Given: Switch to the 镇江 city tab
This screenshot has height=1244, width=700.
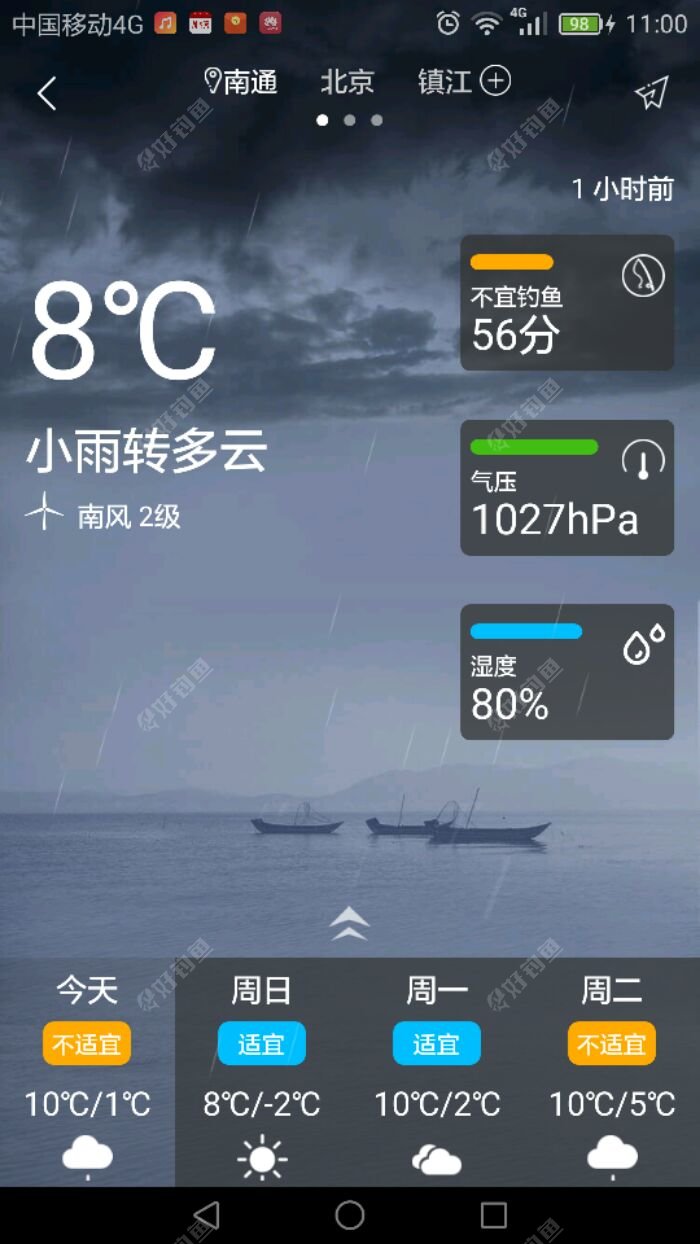Looking at the screenshot, I should point(444,82).
